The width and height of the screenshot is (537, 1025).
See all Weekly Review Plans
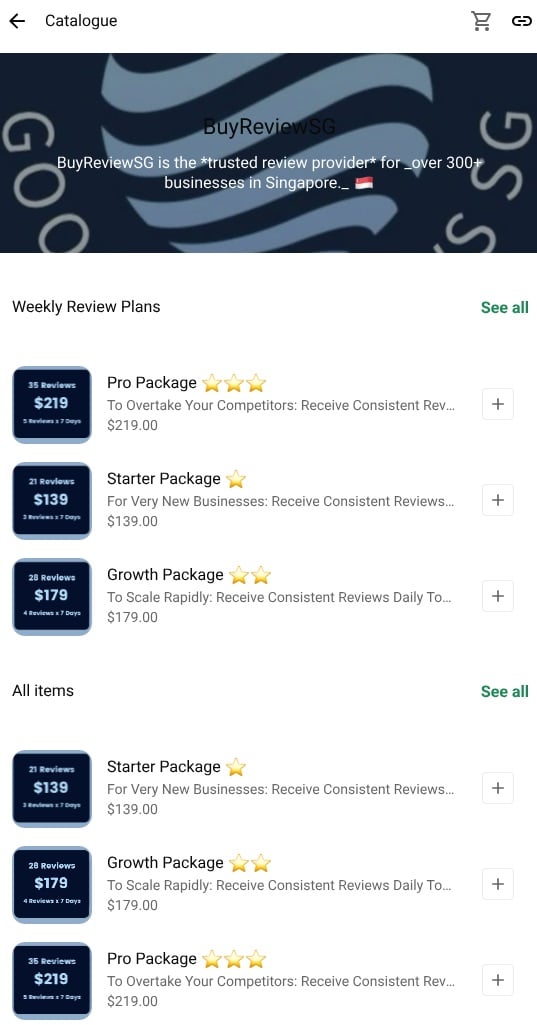tap(504, 307)
